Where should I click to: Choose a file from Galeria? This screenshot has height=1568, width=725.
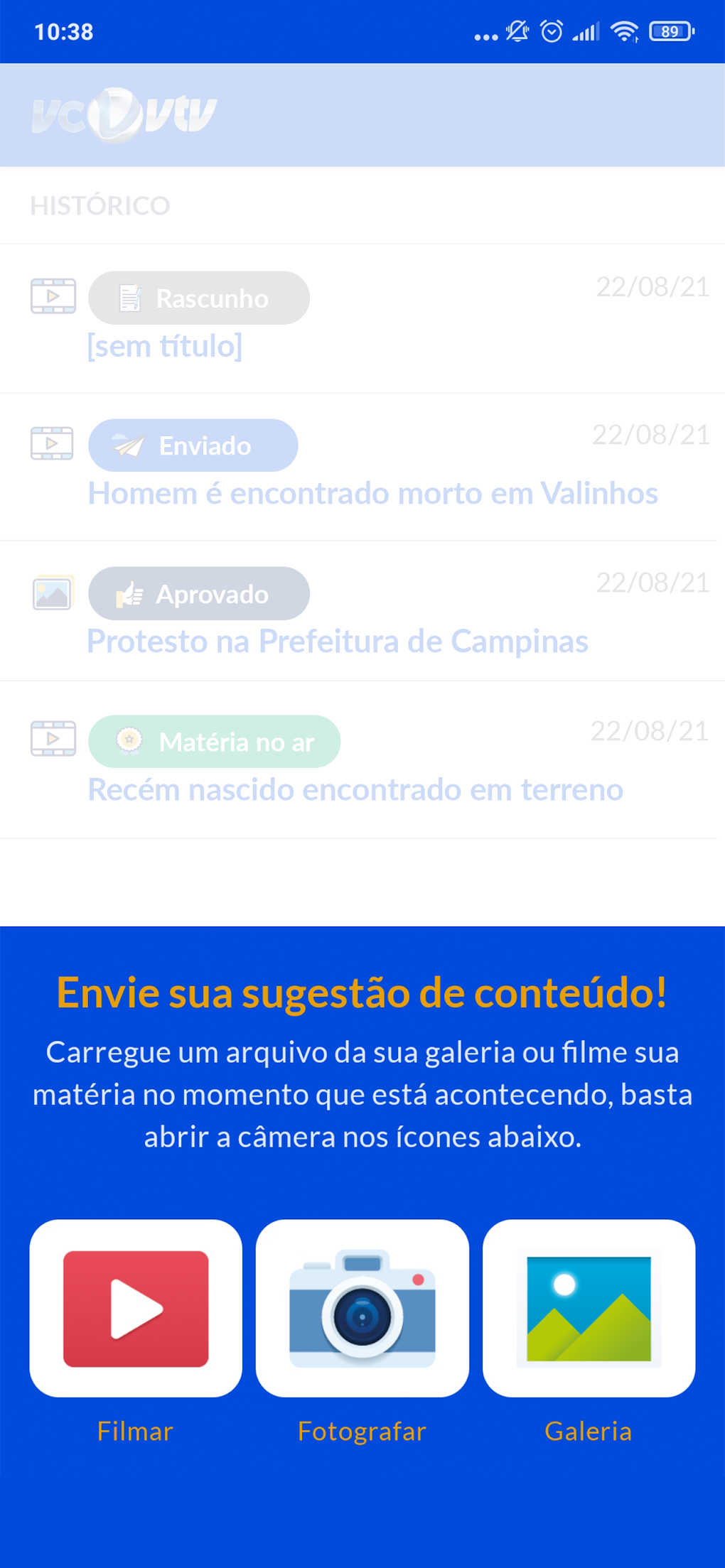point(589,1308)
